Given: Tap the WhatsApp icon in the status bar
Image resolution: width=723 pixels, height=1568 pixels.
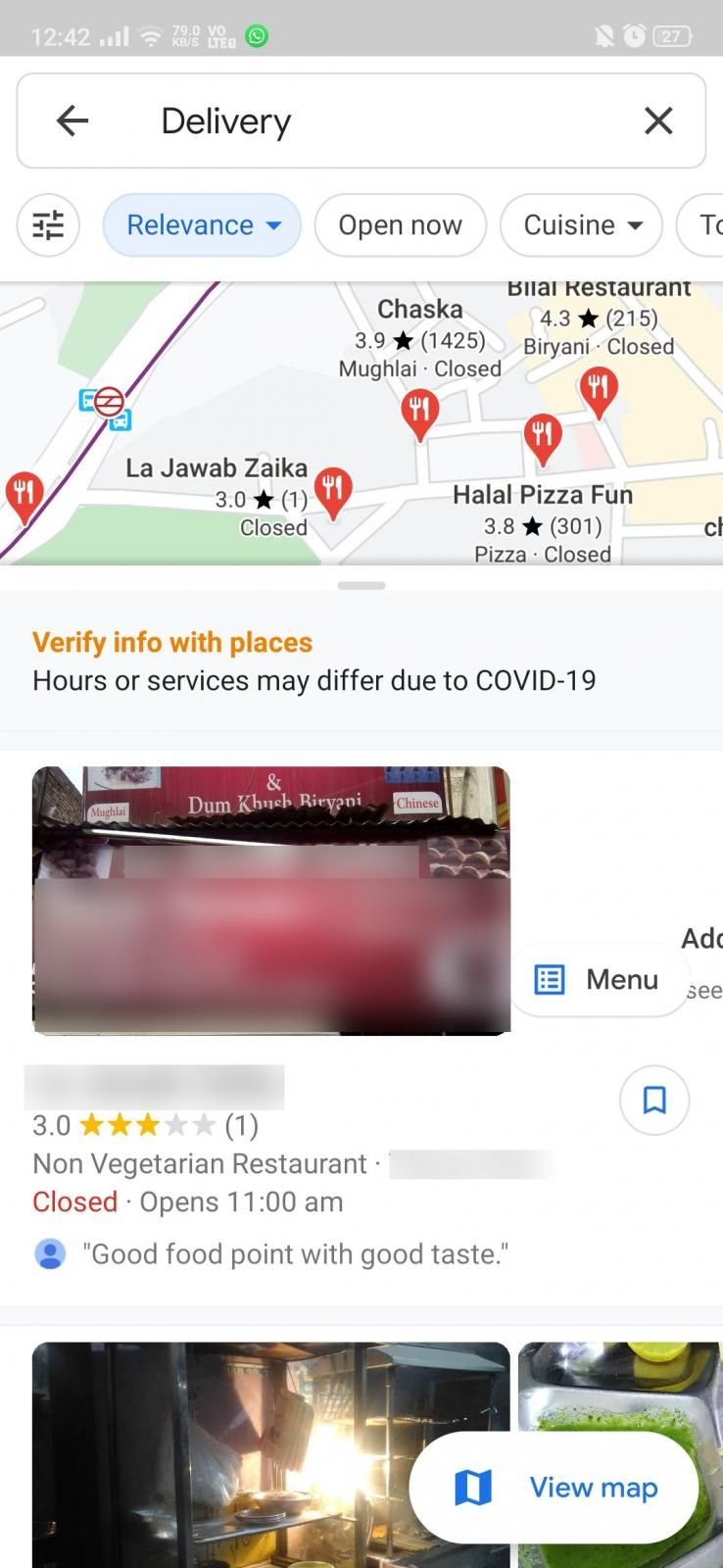Looking at the screenshot, I should click(x=255, y=35).
